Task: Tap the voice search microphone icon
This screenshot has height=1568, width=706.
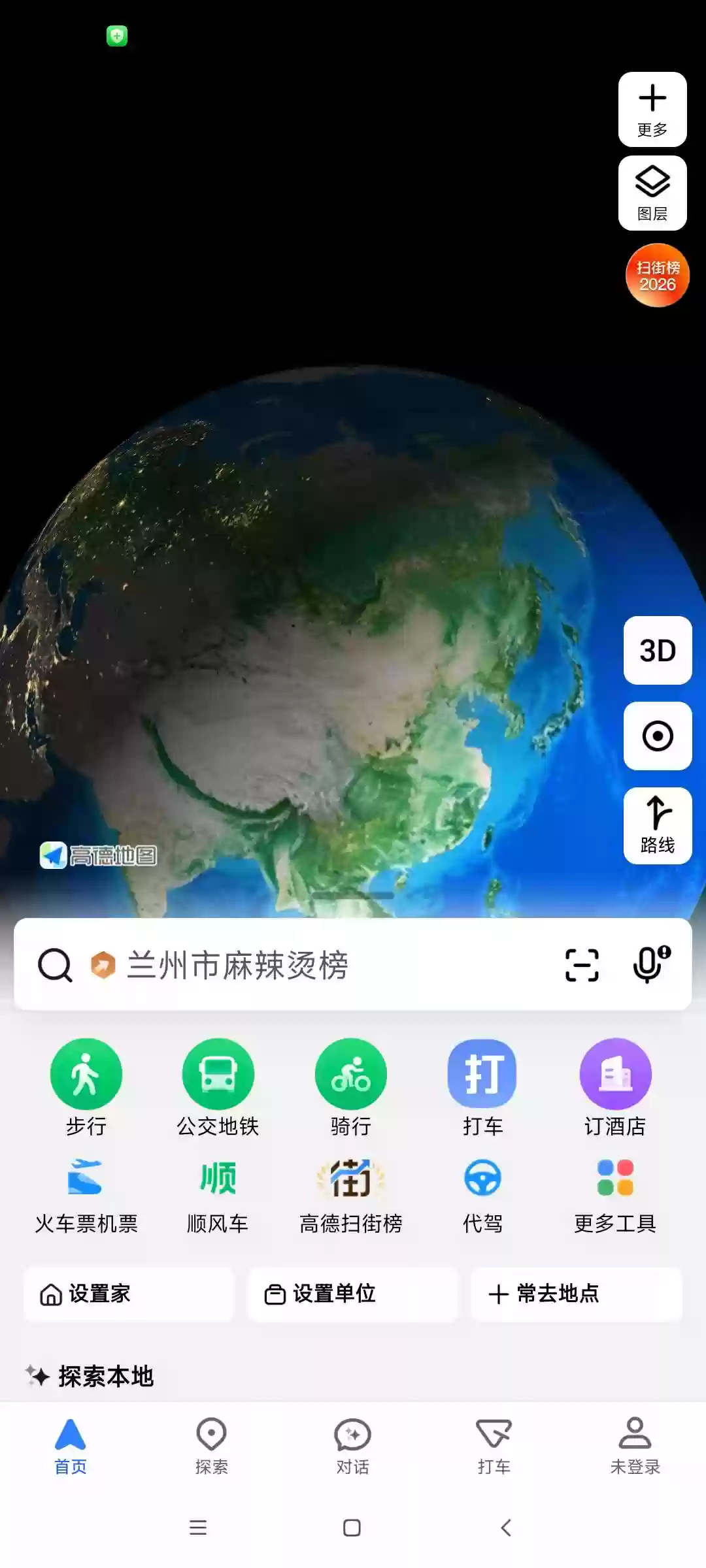Action: [650, 967]
